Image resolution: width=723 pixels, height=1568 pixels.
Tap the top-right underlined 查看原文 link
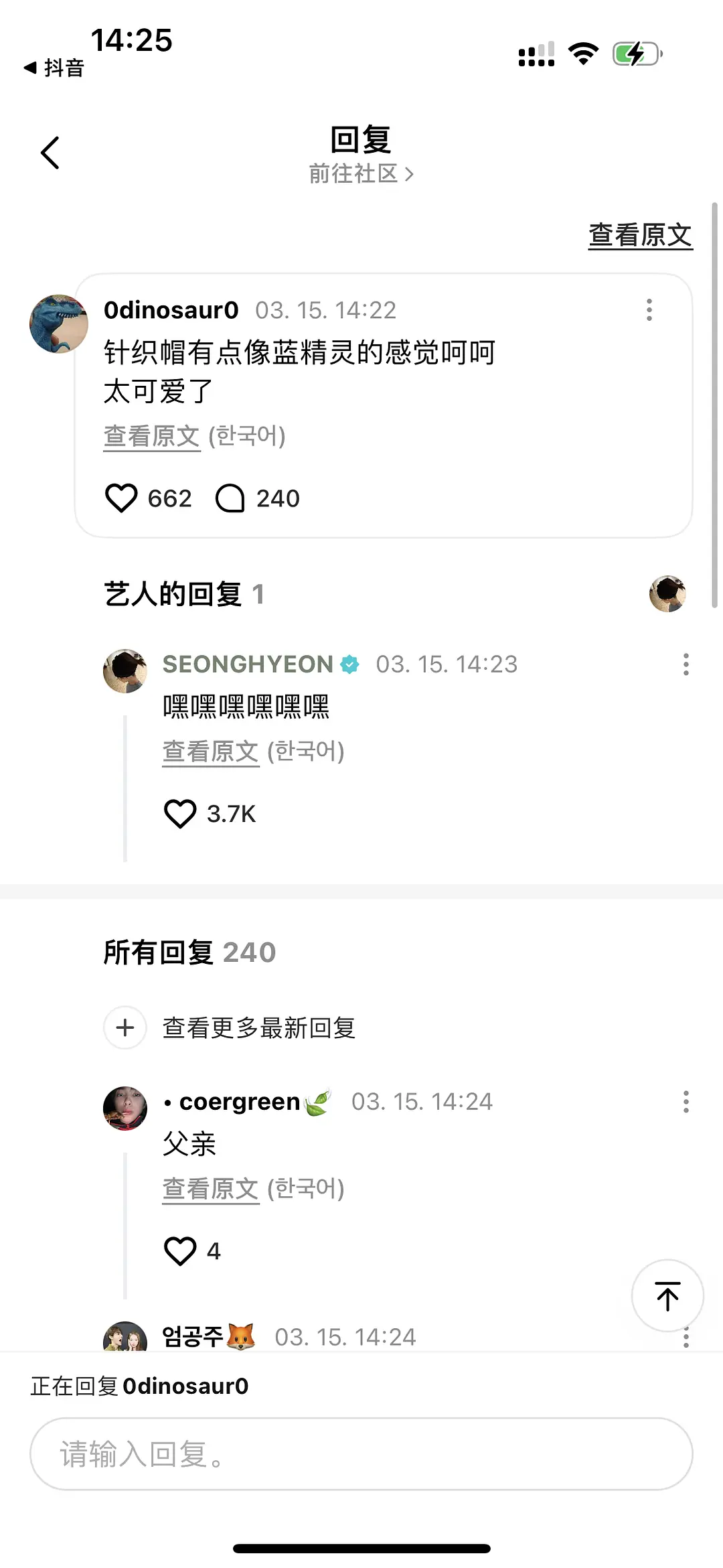[x=640, y=236]
